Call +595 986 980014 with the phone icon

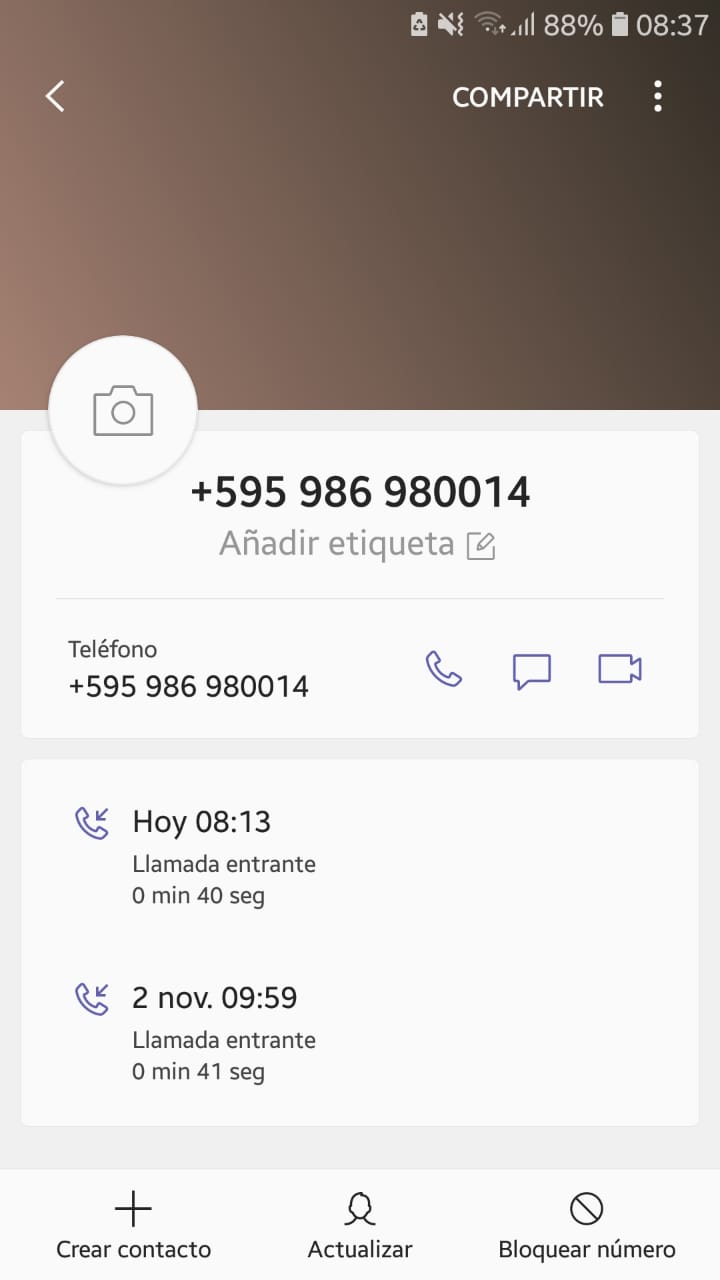(x=444, y=669)
